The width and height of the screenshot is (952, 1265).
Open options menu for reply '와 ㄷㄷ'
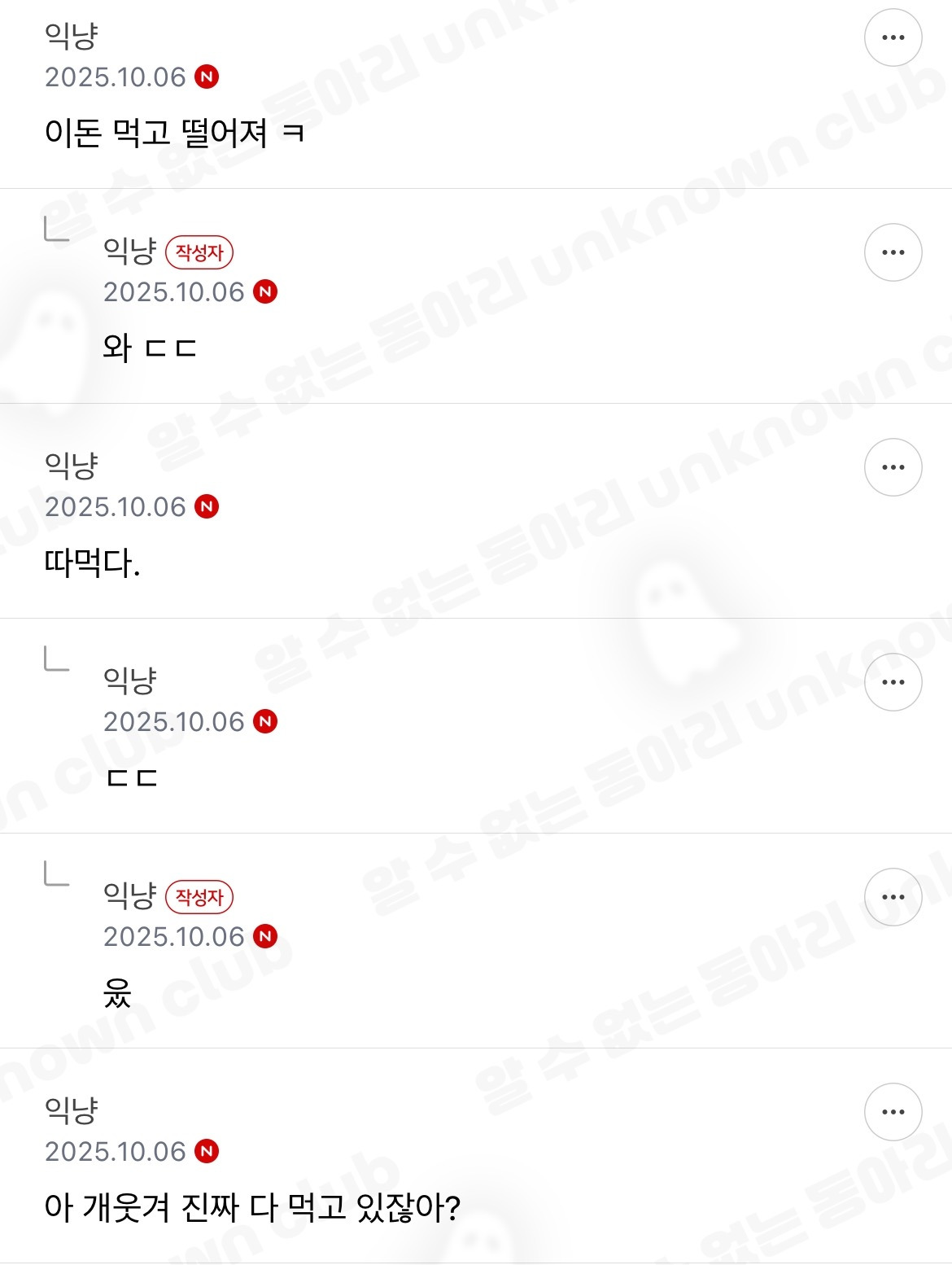click(893, 252)
